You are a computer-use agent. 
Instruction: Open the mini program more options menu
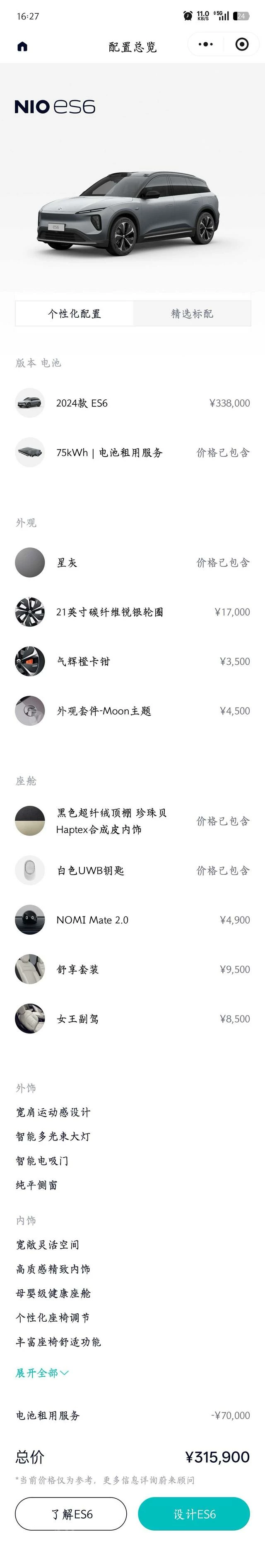coord(206,44)
